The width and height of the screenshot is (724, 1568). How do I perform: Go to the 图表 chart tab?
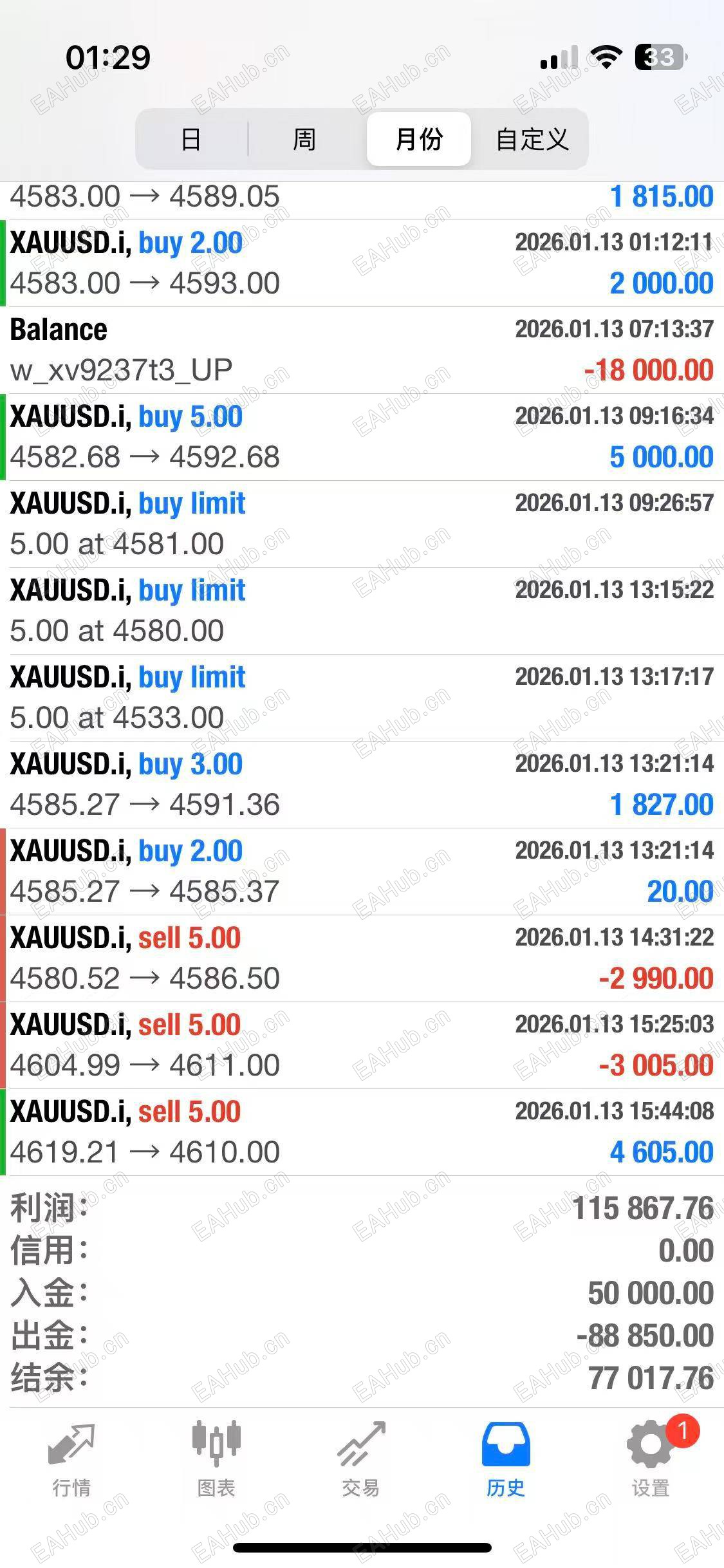tap(216, 1459)
